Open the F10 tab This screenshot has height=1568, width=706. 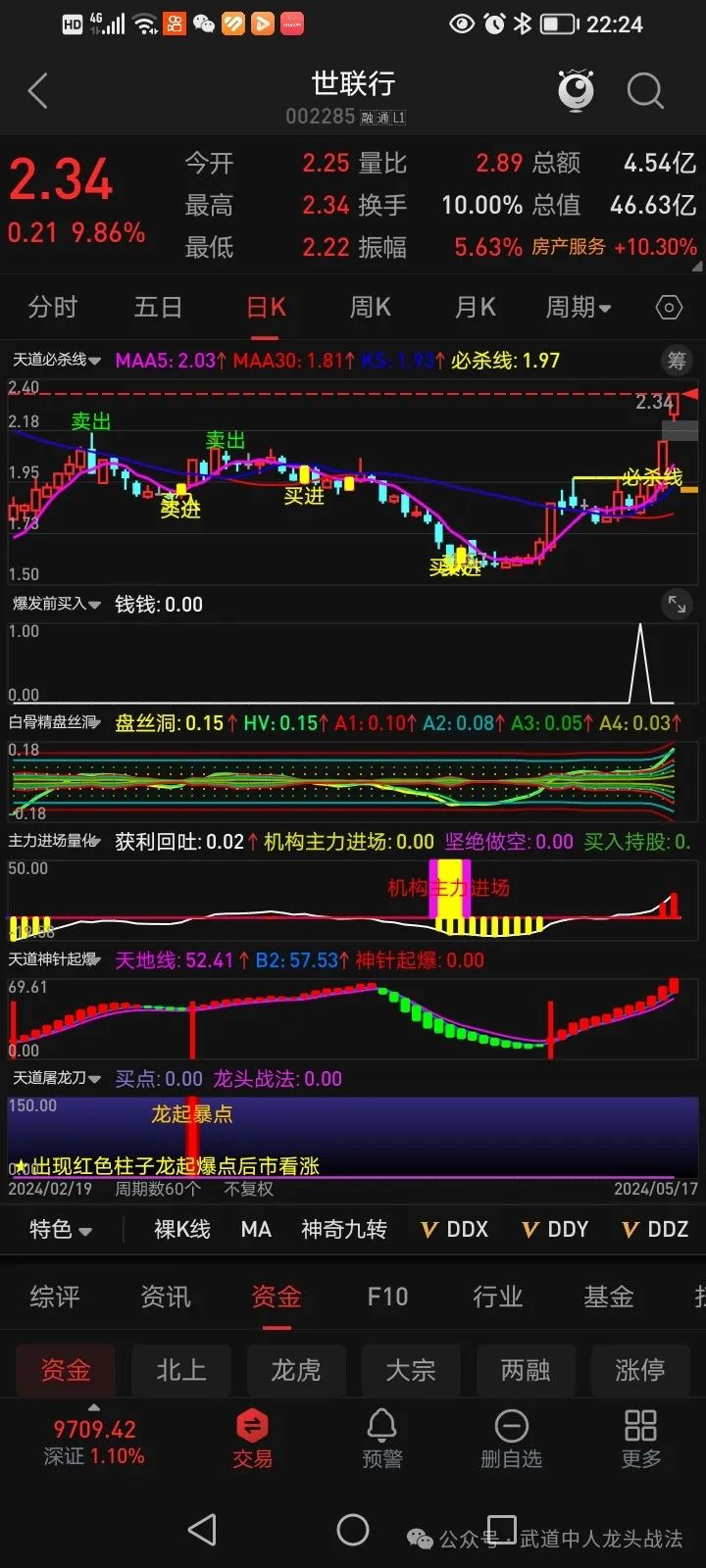tap(387, 1297)
